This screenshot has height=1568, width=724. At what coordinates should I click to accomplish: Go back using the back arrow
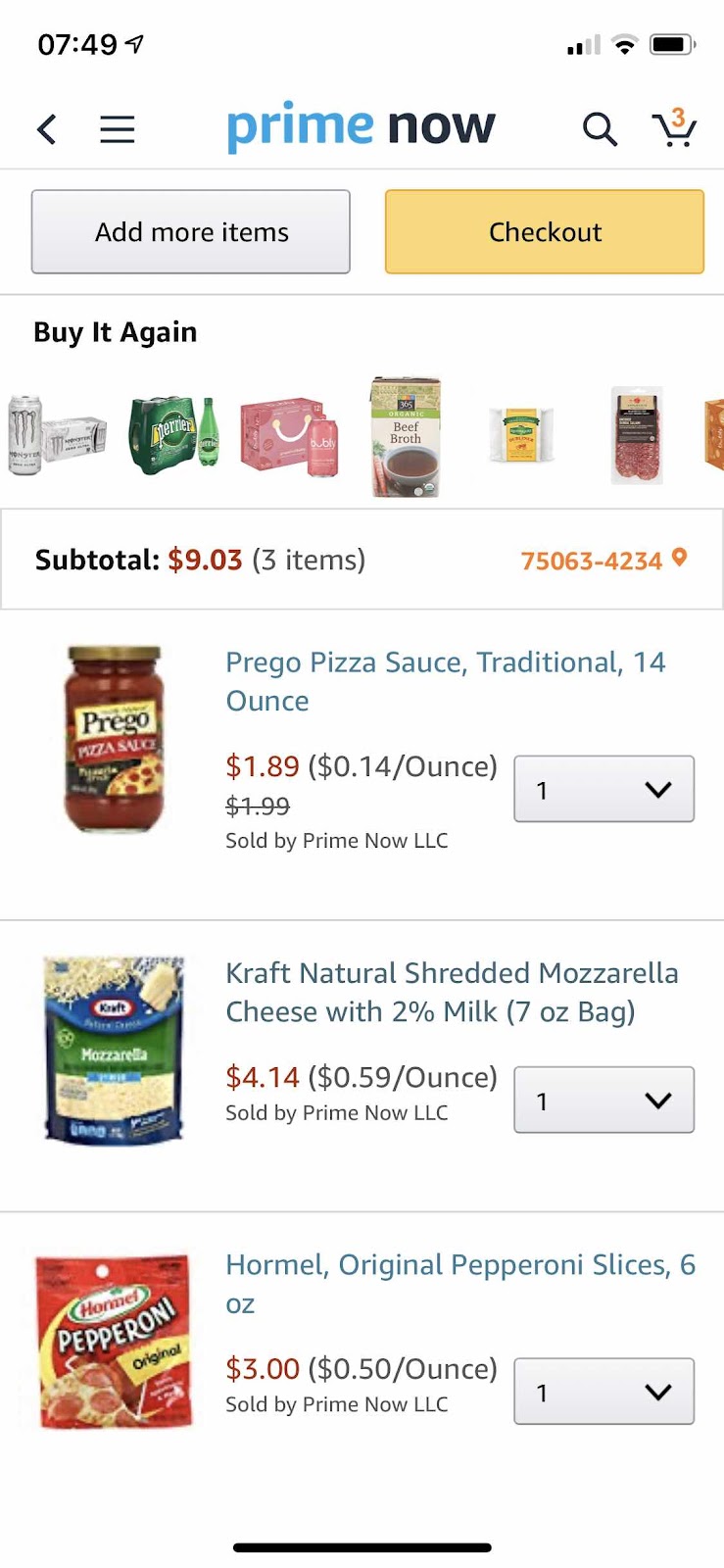point(47,128)
